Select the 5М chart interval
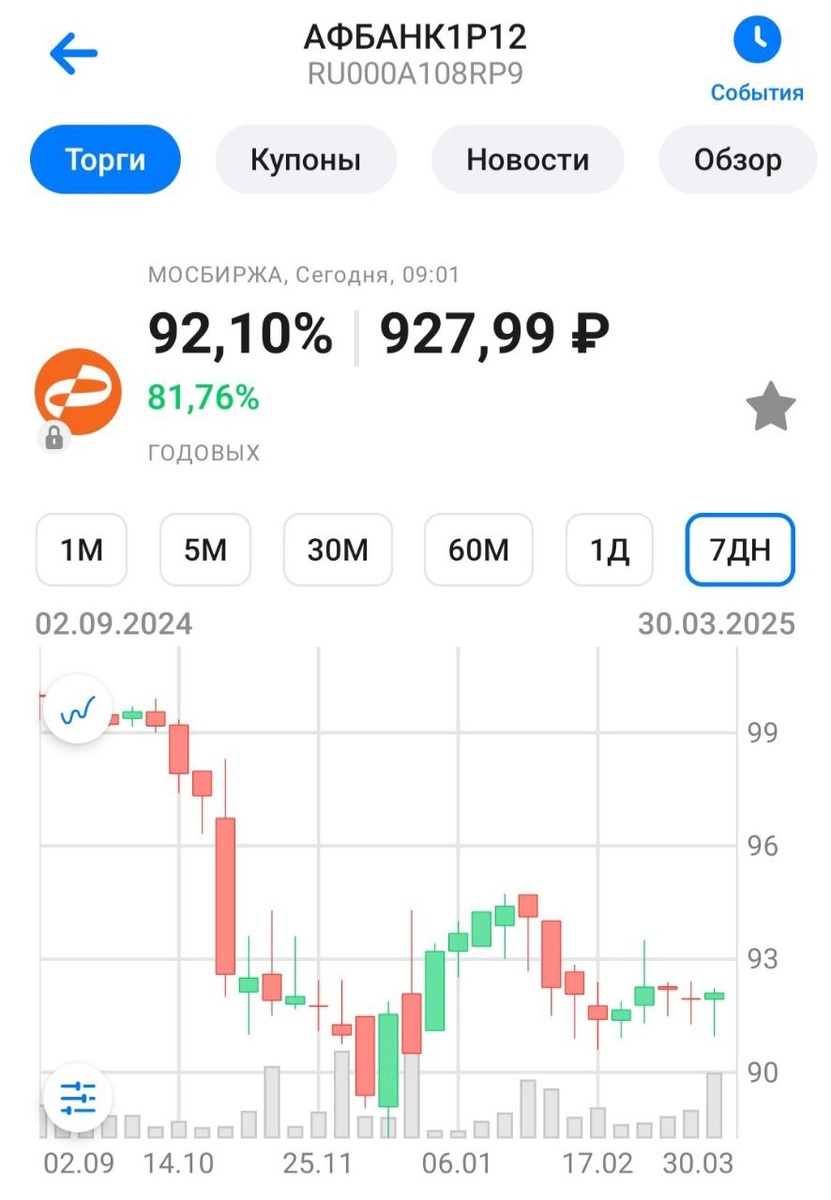Image resolution: width=831 pixels, height=1200 pixels. click(205, 550)
